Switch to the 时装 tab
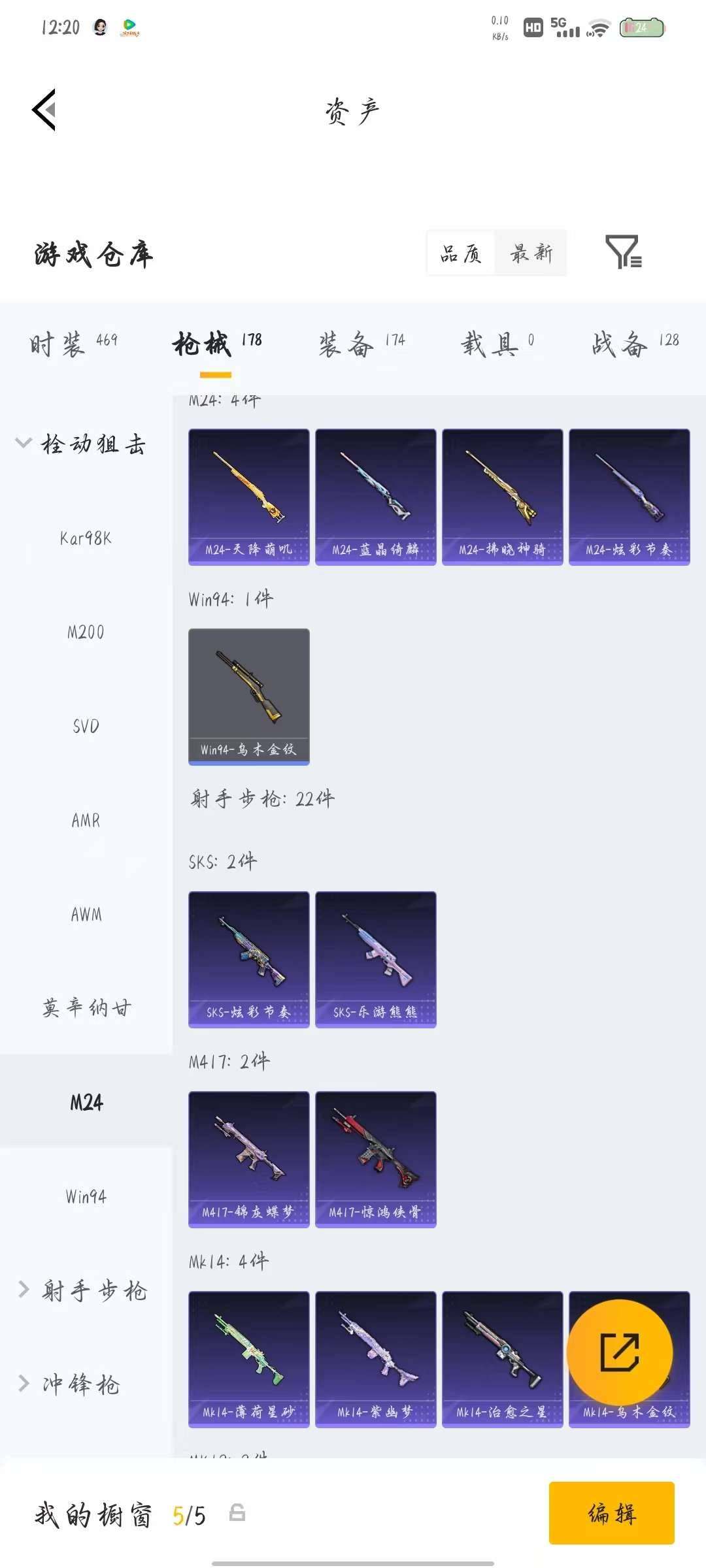 (x=73, y=342)
